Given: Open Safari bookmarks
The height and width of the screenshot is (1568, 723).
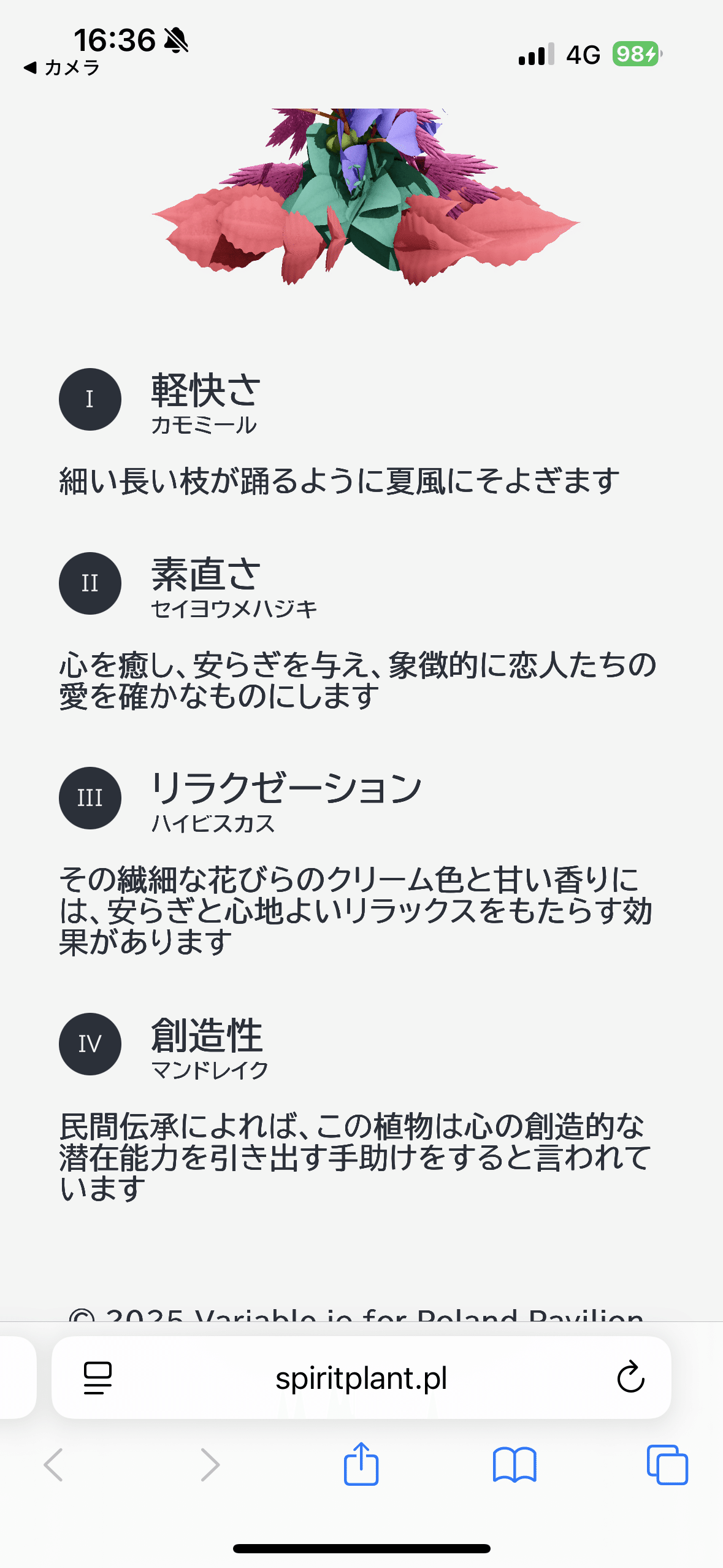Looking at the screenshot, I should [x=514, y=1464].
